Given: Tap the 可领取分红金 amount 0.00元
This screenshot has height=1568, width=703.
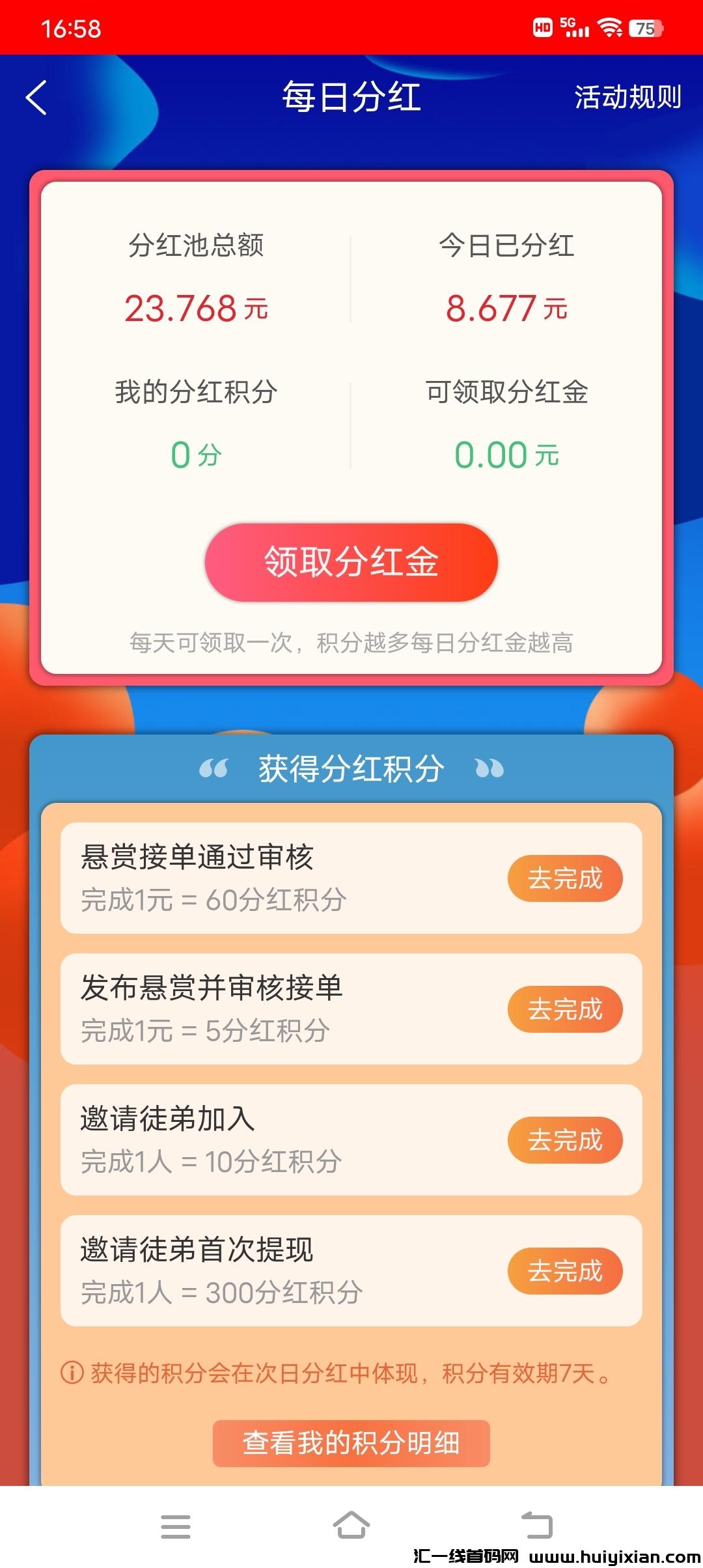Looking at the screenshot, I should click(x=506, y=455).
